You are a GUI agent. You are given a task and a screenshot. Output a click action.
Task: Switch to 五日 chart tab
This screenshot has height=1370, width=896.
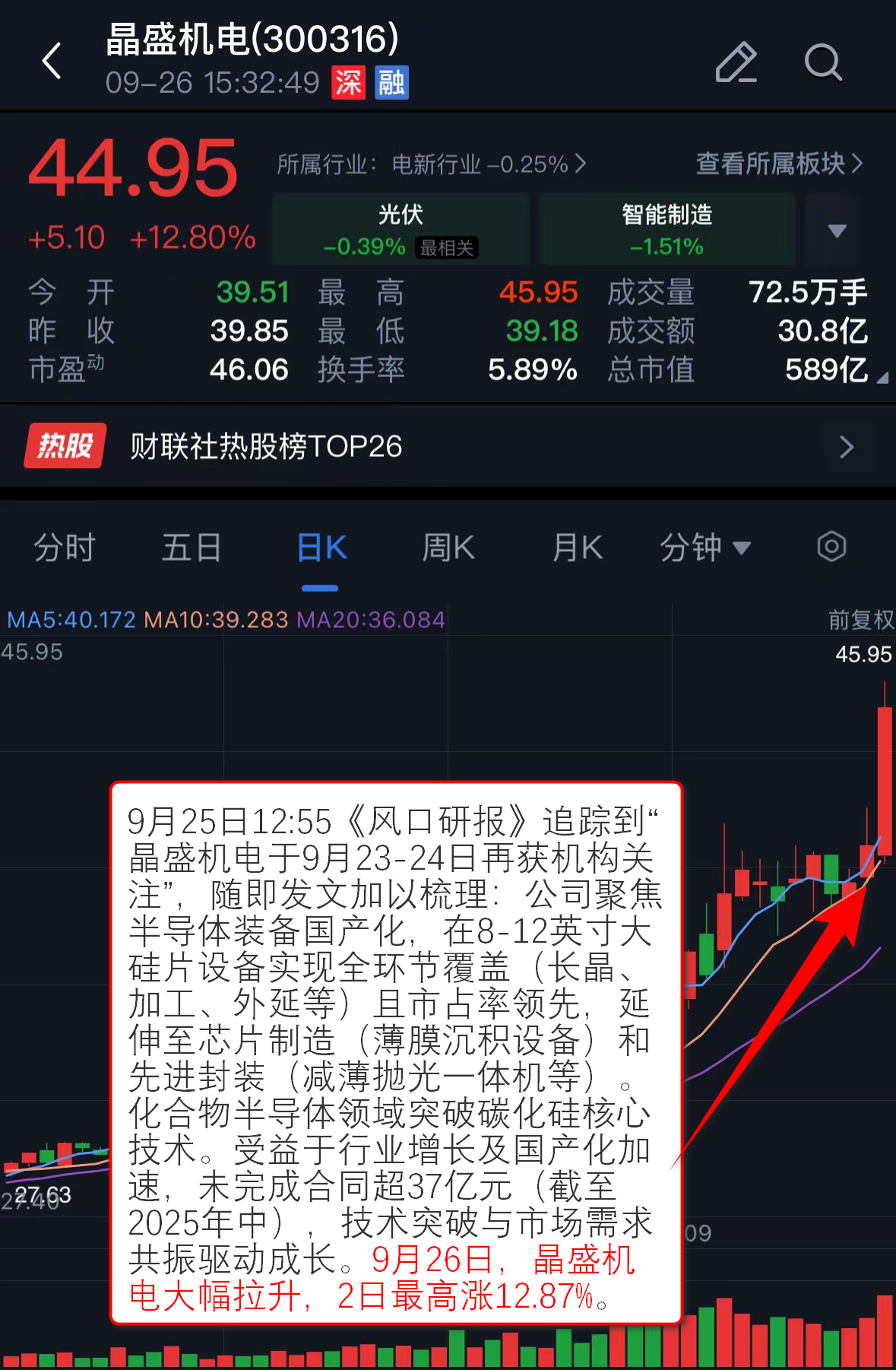point(192,547)
